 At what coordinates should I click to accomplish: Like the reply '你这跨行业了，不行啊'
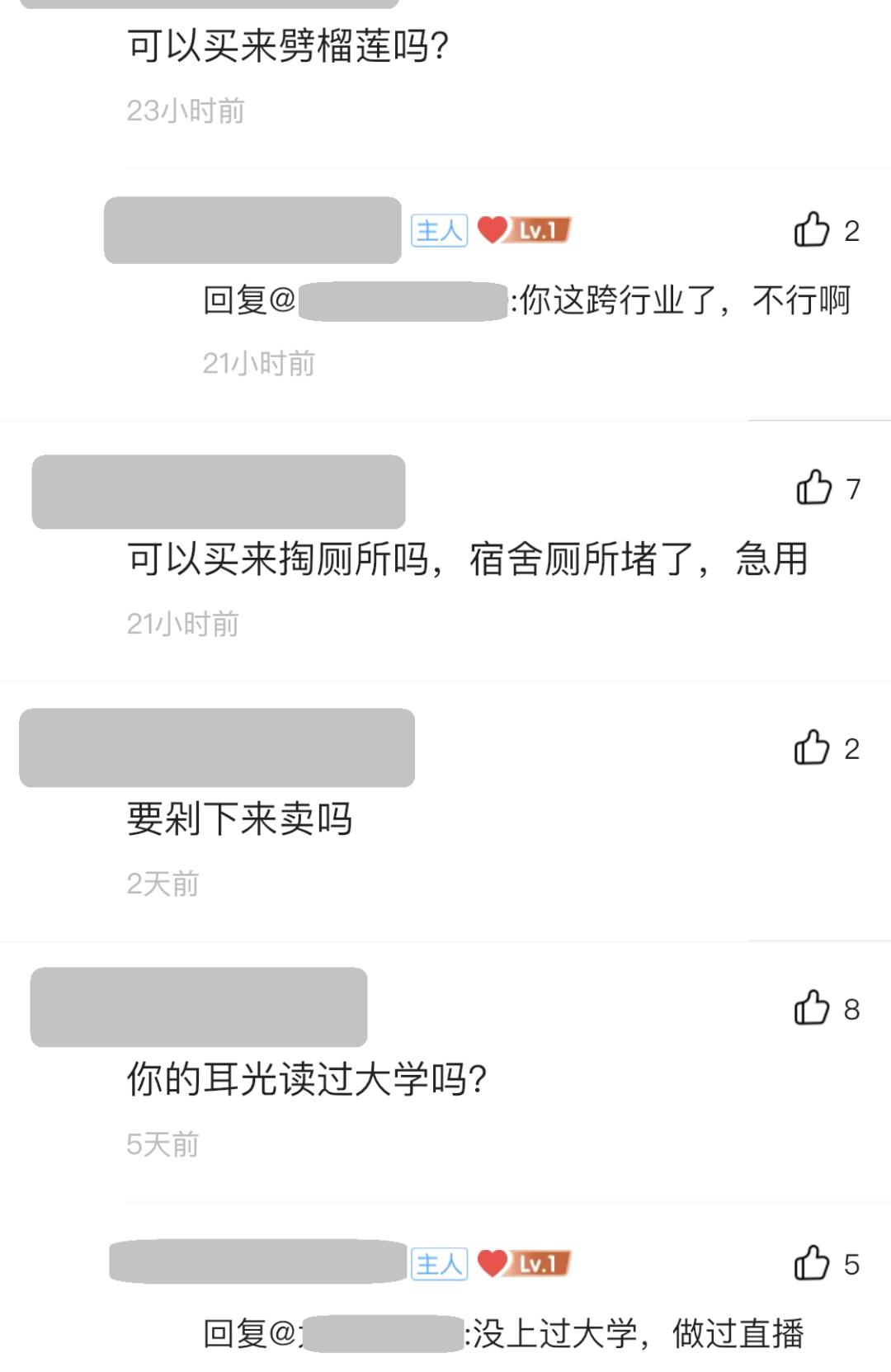(x=812, y=230)
